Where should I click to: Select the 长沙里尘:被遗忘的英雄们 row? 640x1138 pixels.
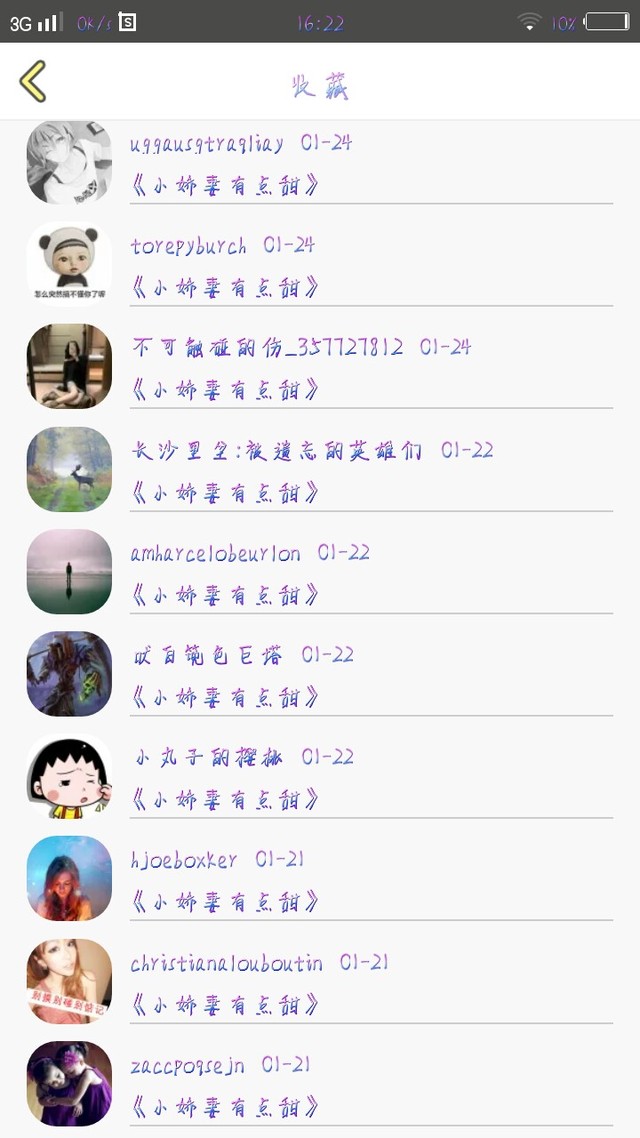click(x=320, y=469)
